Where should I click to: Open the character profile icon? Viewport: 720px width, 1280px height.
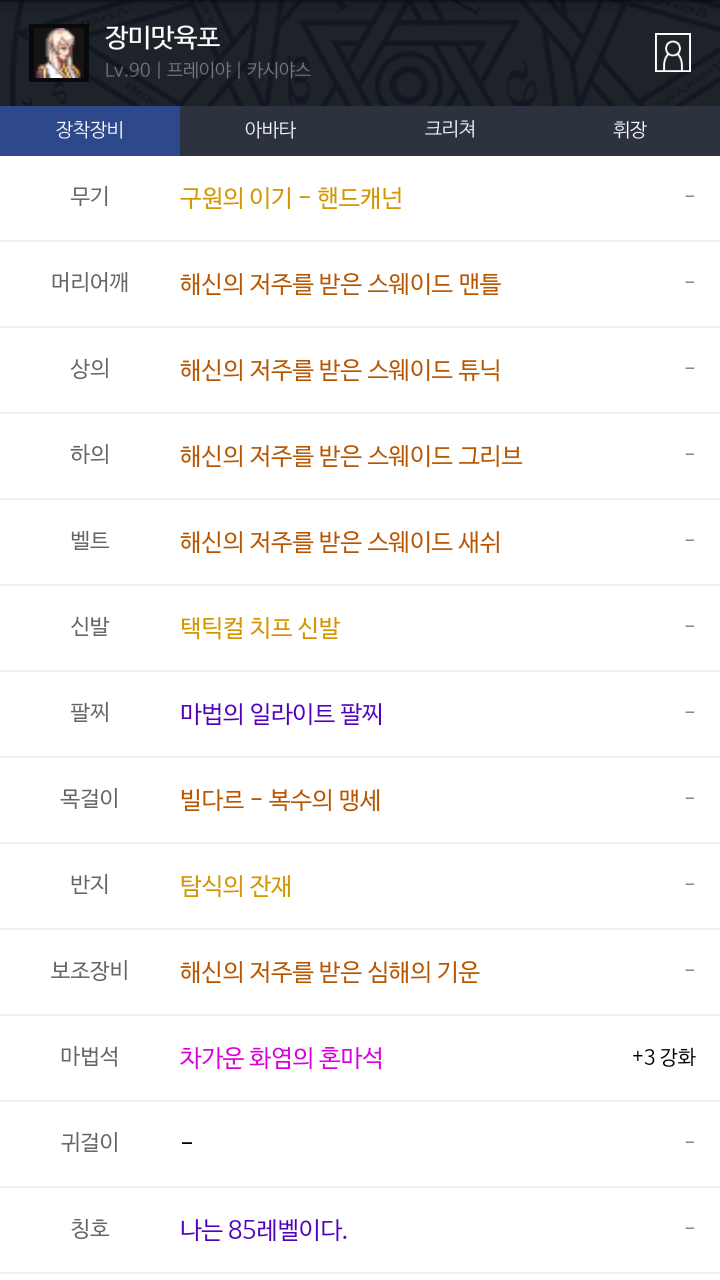point(672,53)
